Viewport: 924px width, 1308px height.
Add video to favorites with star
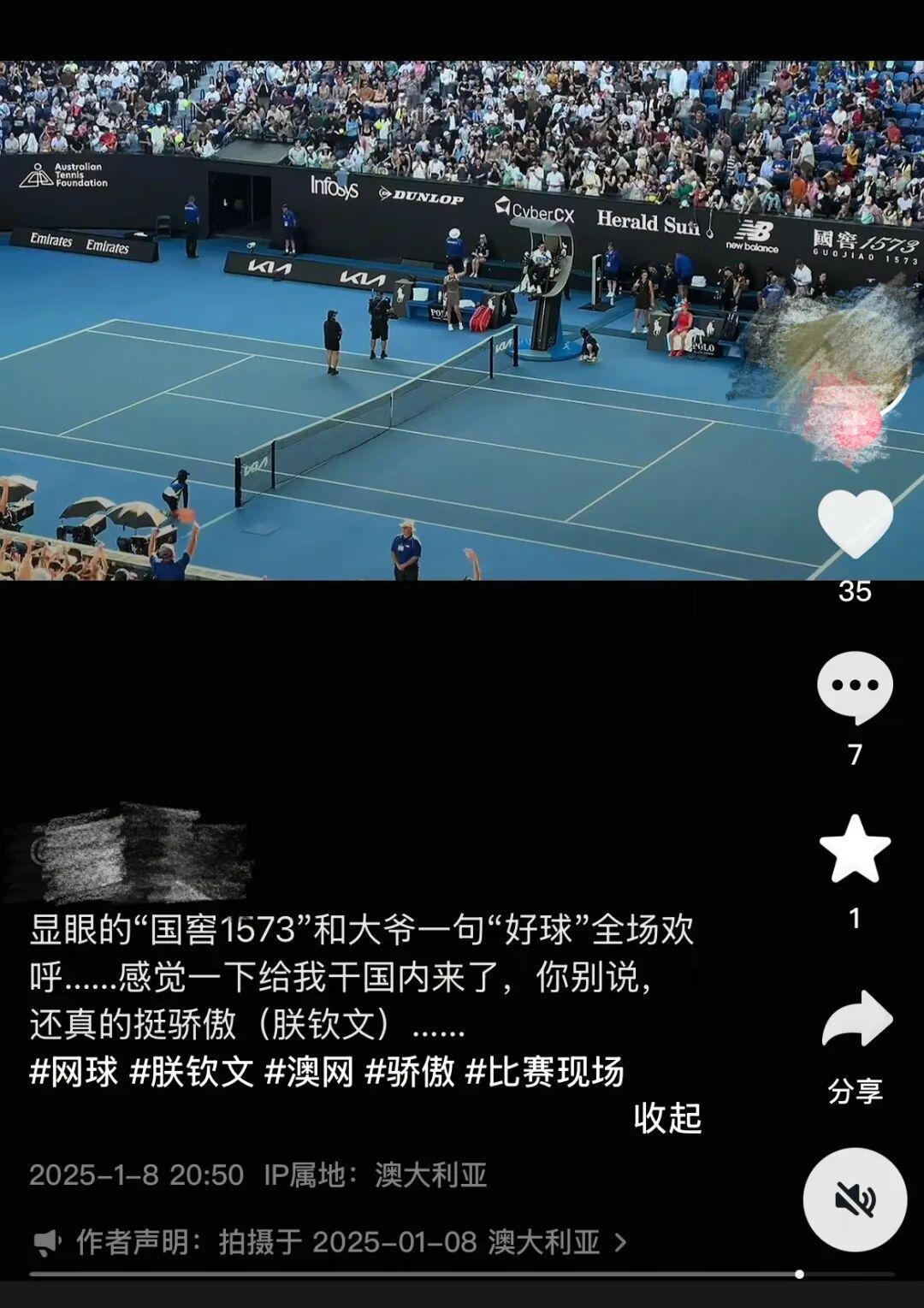tap(855, 849)
